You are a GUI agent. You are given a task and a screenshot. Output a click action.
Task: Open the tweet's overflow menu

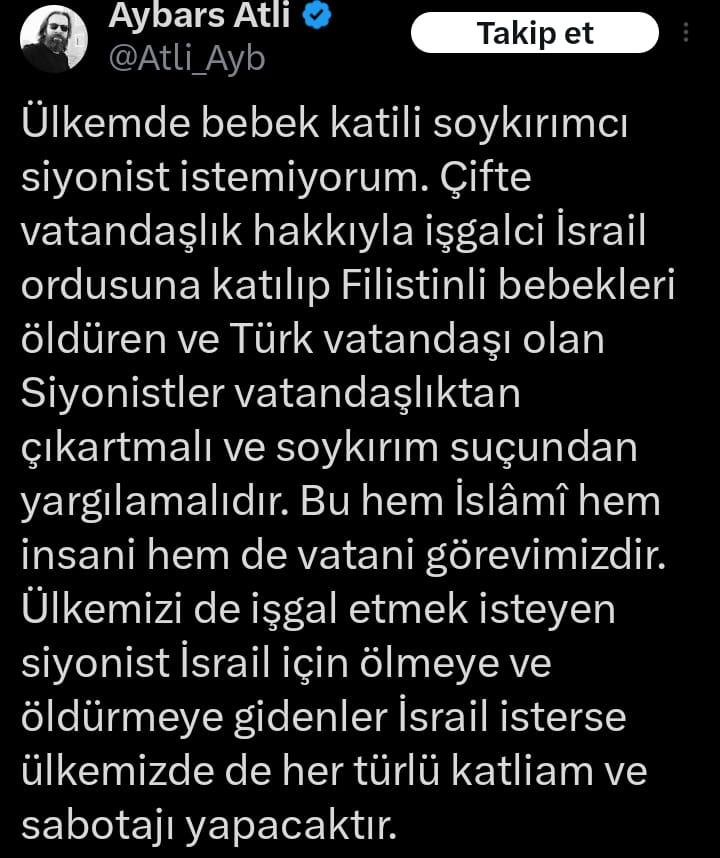pos(686,34)
